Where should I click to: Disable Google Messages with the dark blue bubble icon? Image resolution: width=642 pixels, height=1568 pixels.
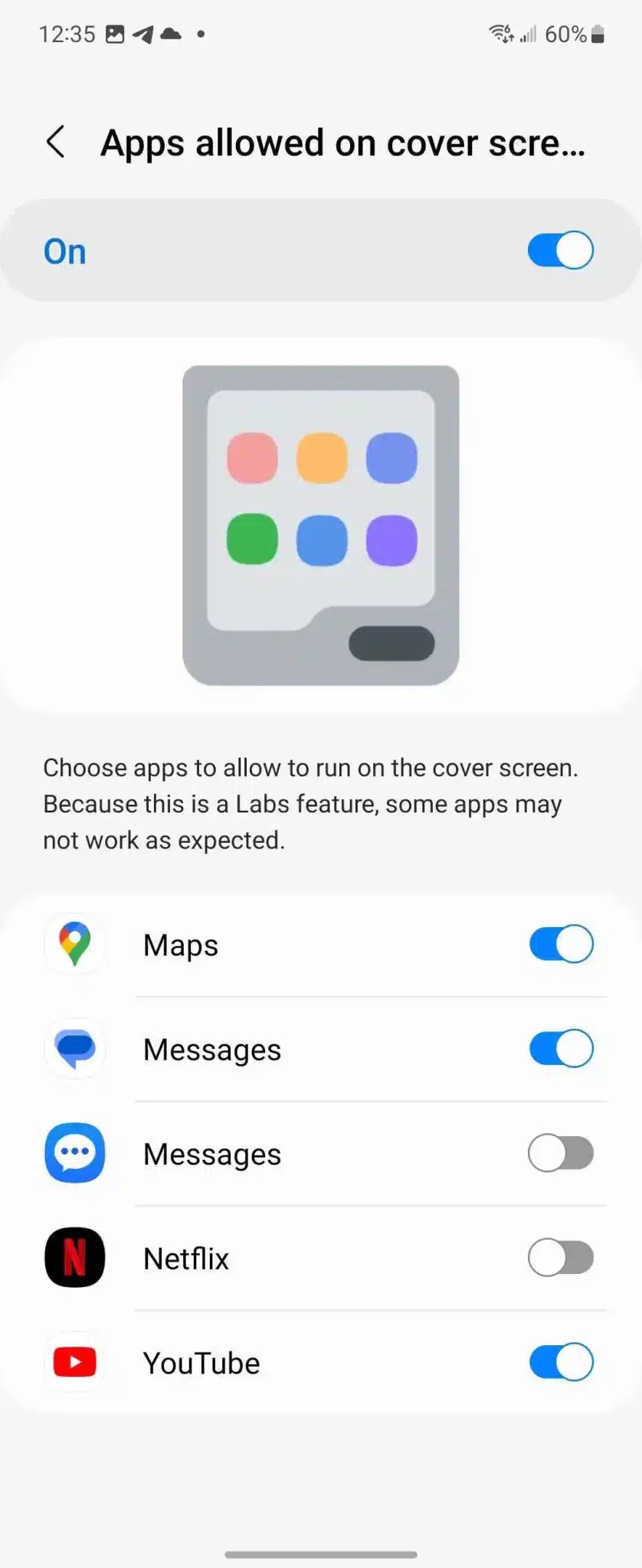pos(560,1049)
